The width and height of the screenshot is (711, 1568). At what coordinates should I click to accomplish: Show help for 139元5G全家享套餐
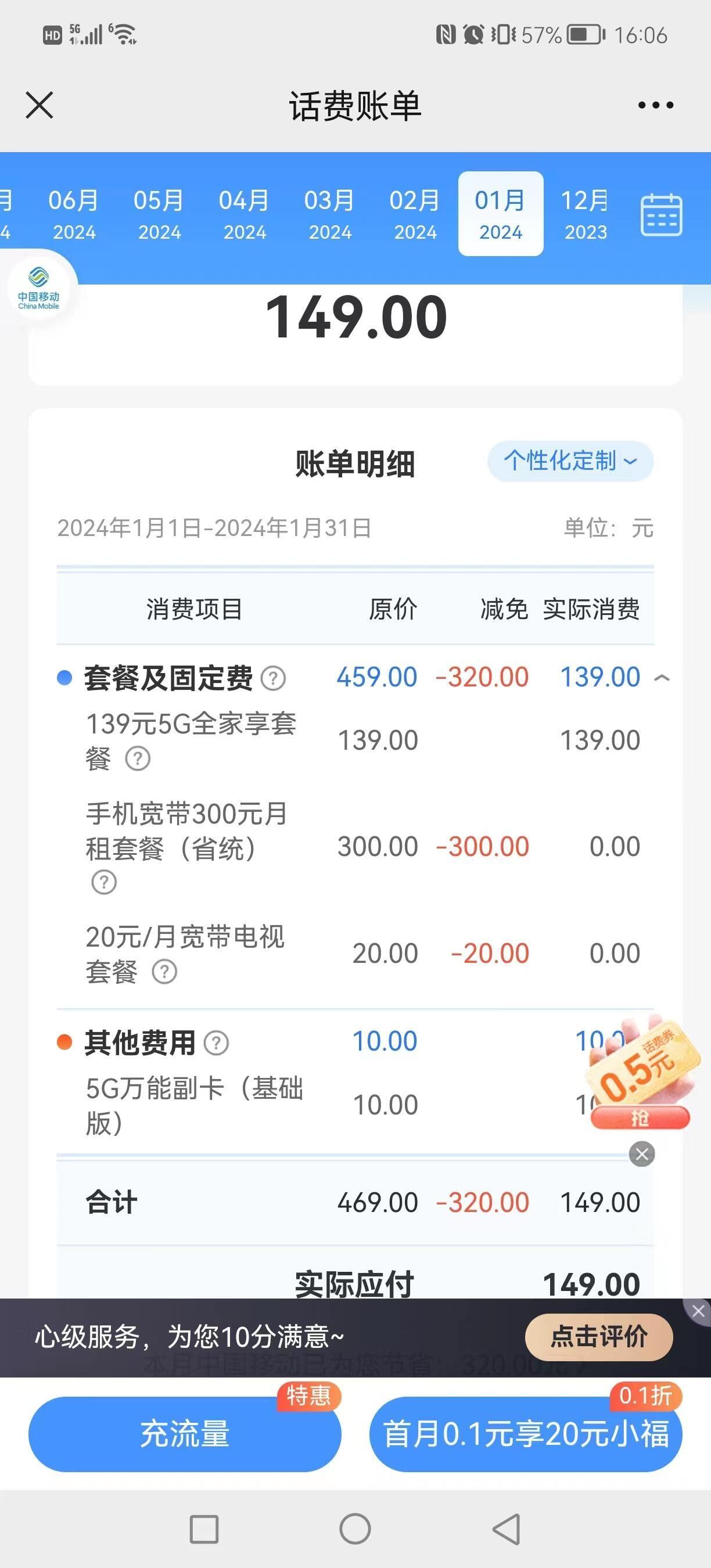pos(138,759)
